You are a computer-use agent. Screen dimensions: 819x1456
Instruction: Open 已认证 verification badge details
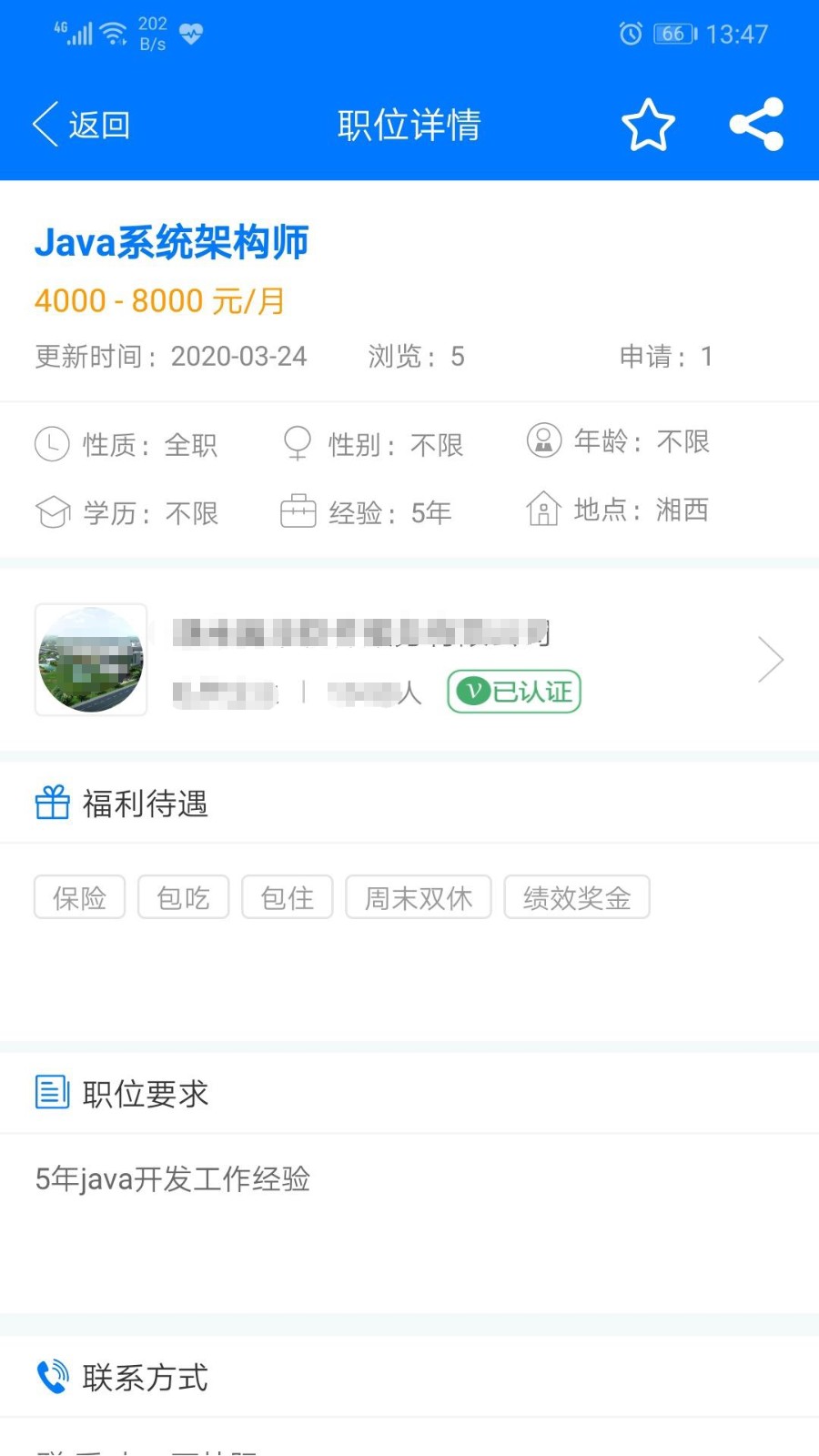pyautogui.click(x=514, y=691)
